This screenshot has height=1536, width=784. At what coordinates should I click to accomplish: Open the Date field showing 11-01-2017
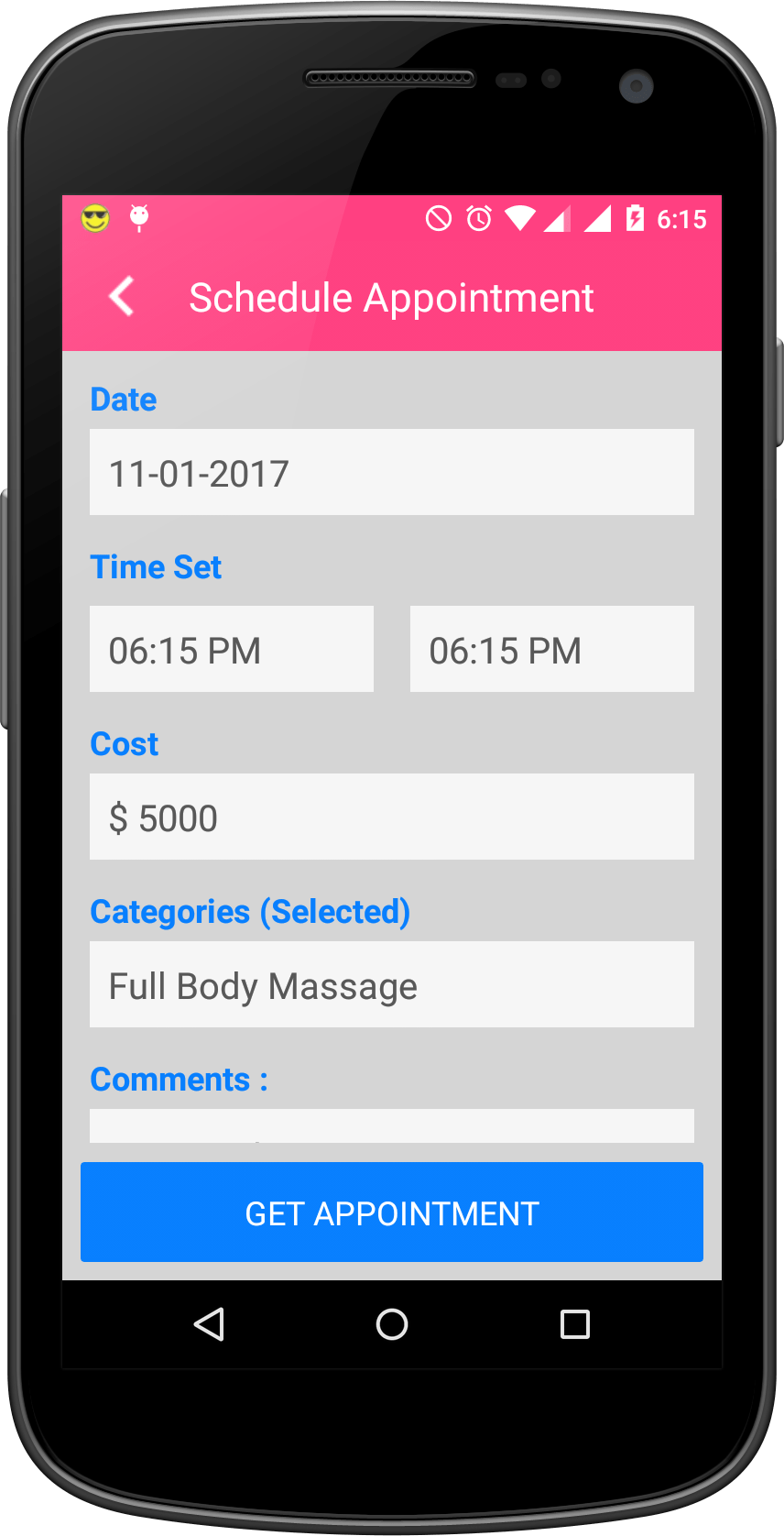392,472
